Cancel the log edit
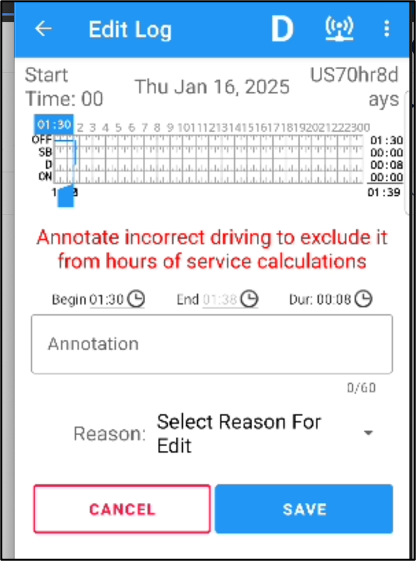The width and height of the screenshot is (416, 562). click(x=122, y=509)
